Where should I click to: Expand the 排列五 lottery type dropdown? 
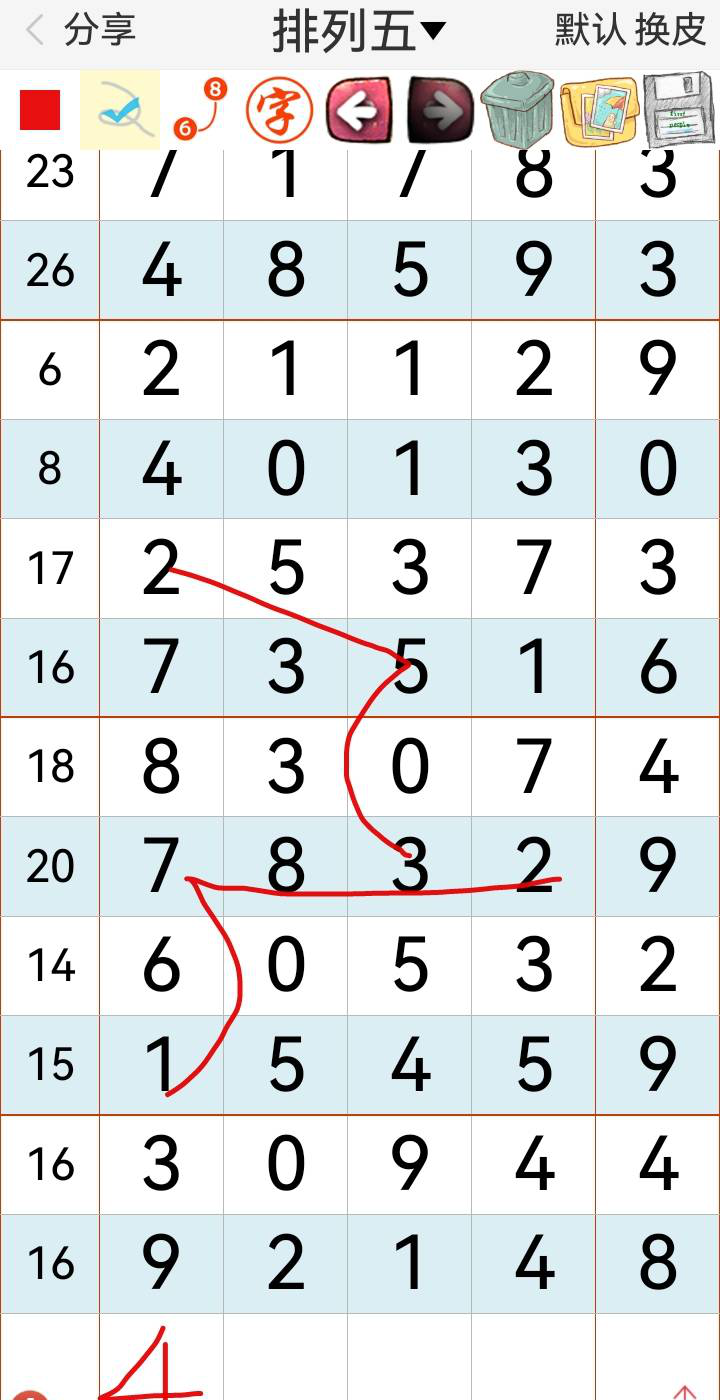click(359, 31)
